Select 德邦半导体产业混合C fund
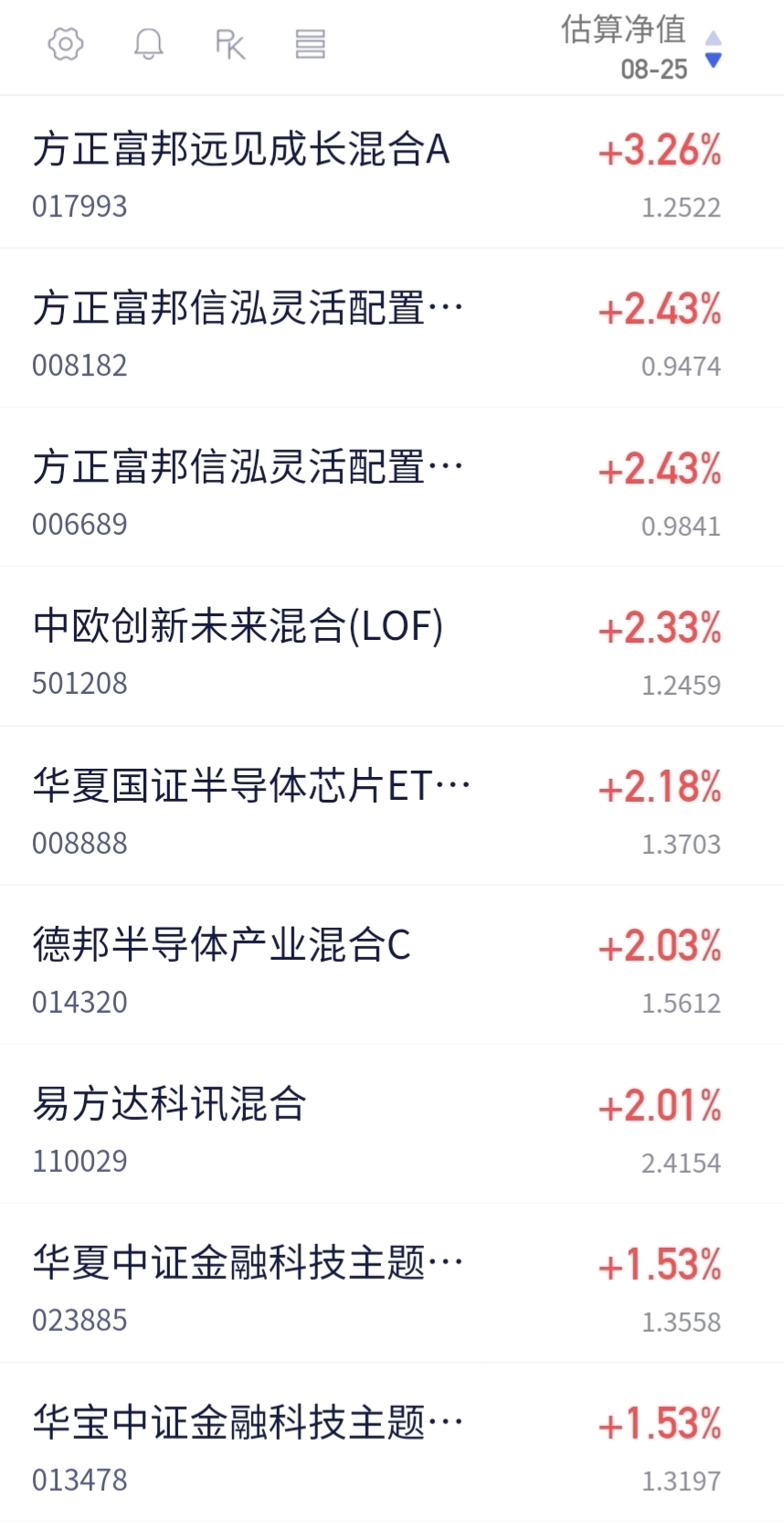Image resolution: width=784 pixels, height=1522 pixels. click(392, 964)
